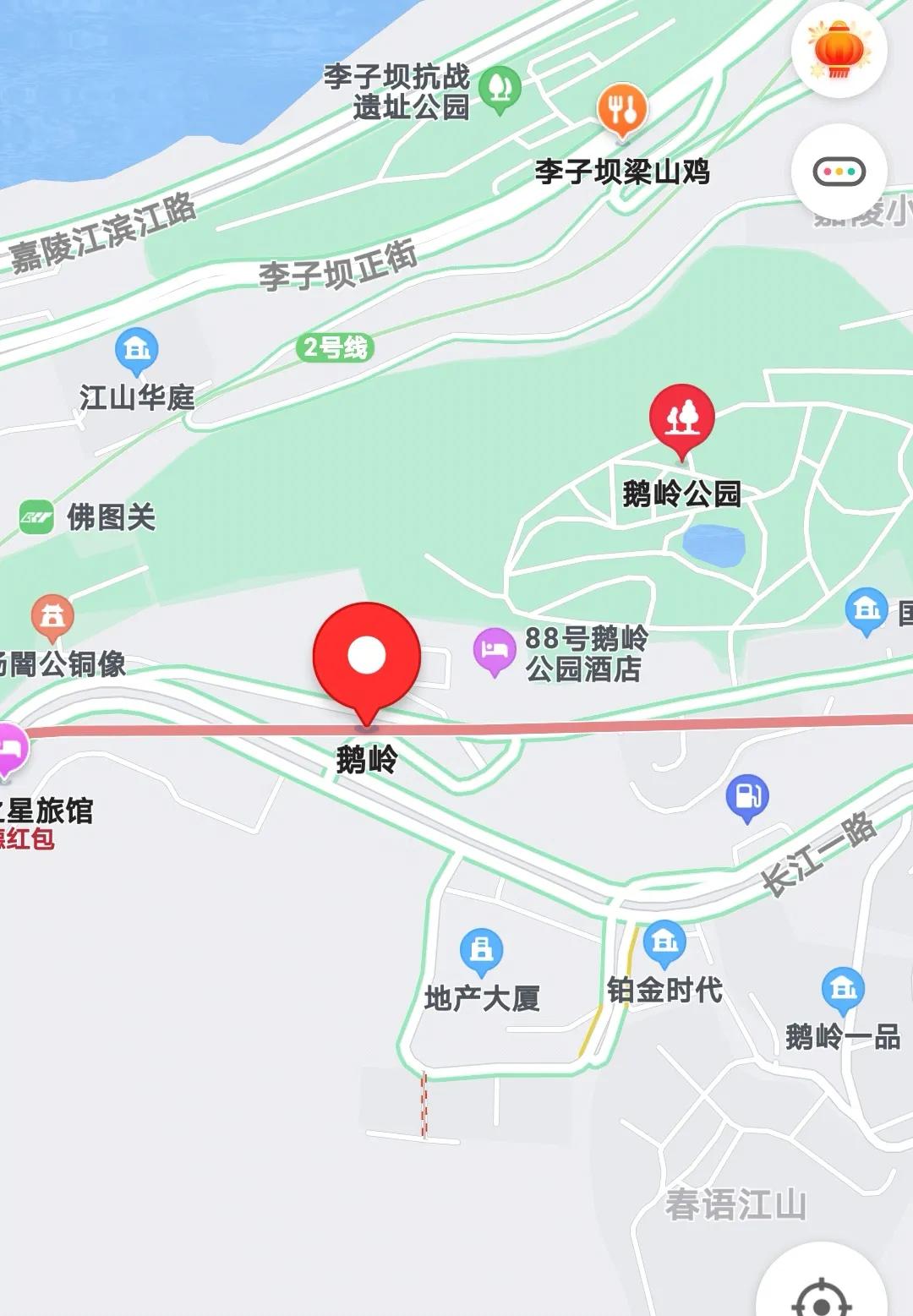Image resolution: width=913 pixels, height=1316 pixels.
Task: Click the 地产大厦 building marker
Action: tap(480, 948)
